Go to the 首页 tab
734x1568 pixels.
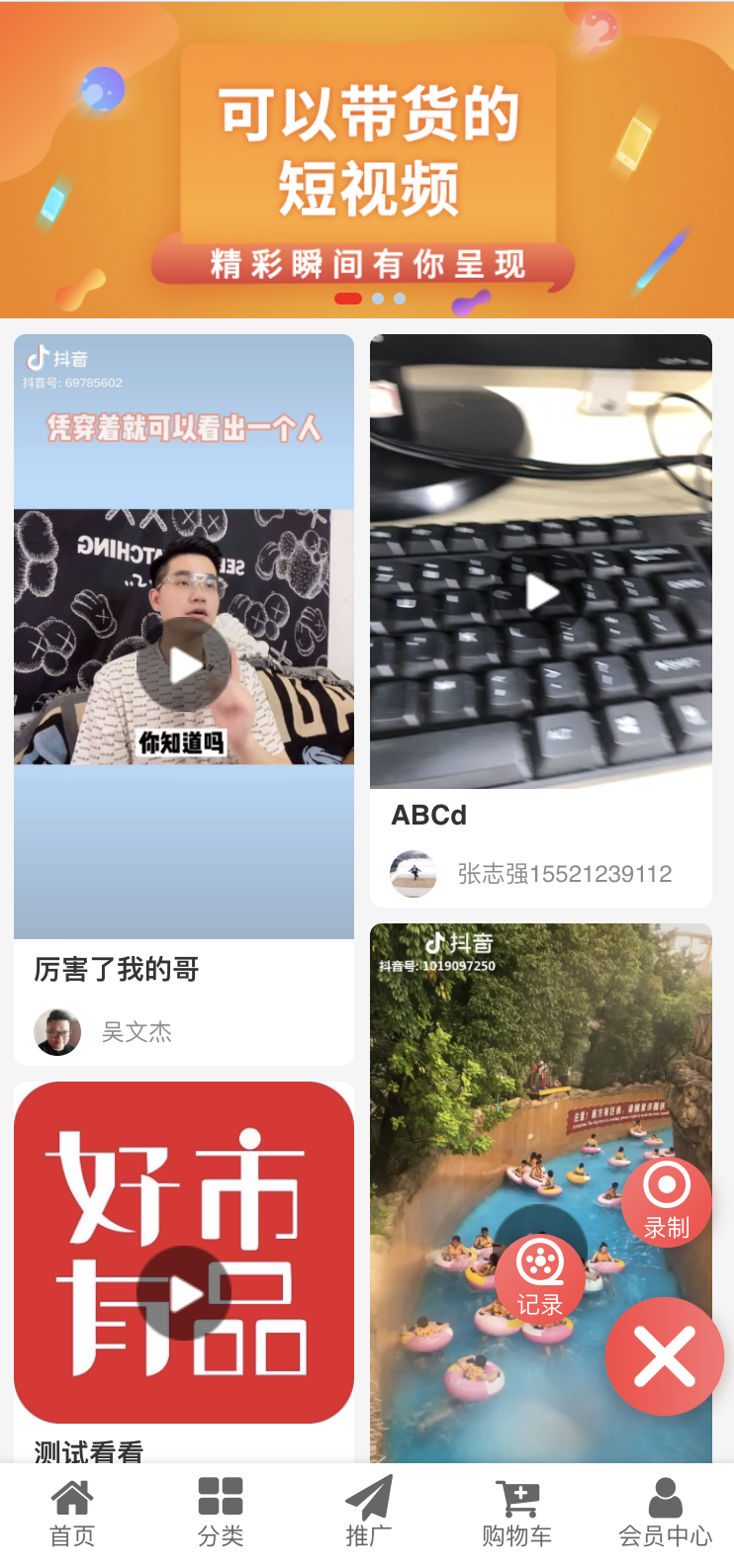pos(72,1513)
